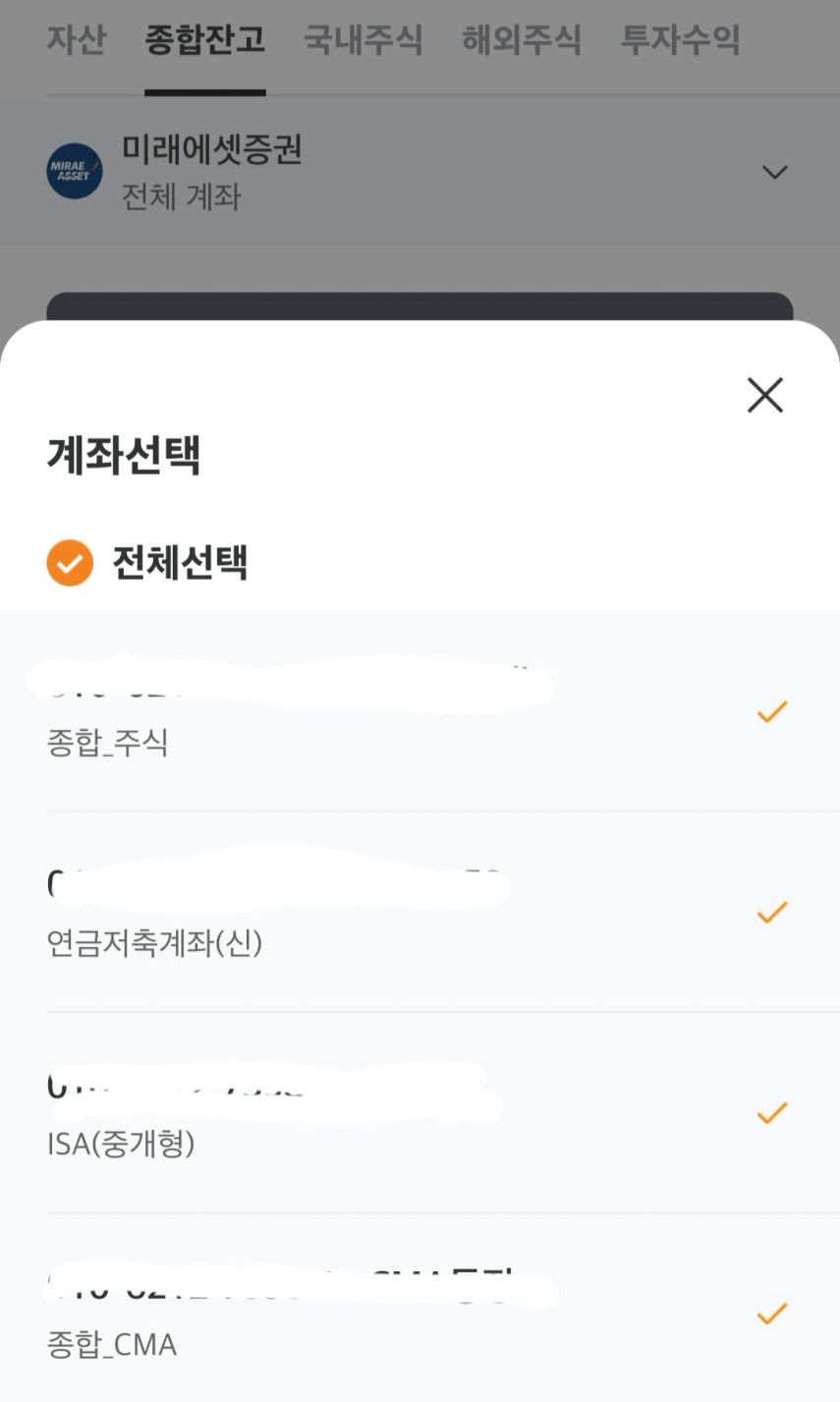Deselect the 종합_주식 account
Viewport: 840px width, 1402px height.
(x=771, y=711)
